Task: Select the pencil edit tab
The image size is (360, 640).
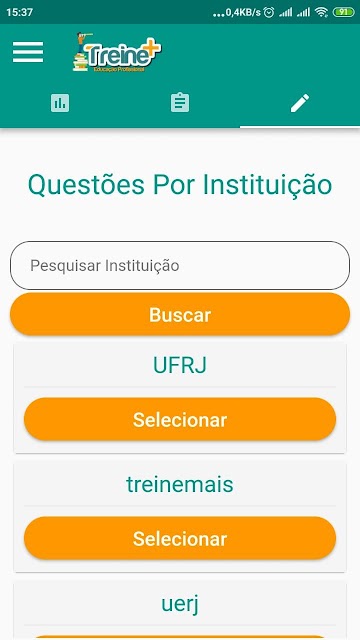Action: pos(300,103)
